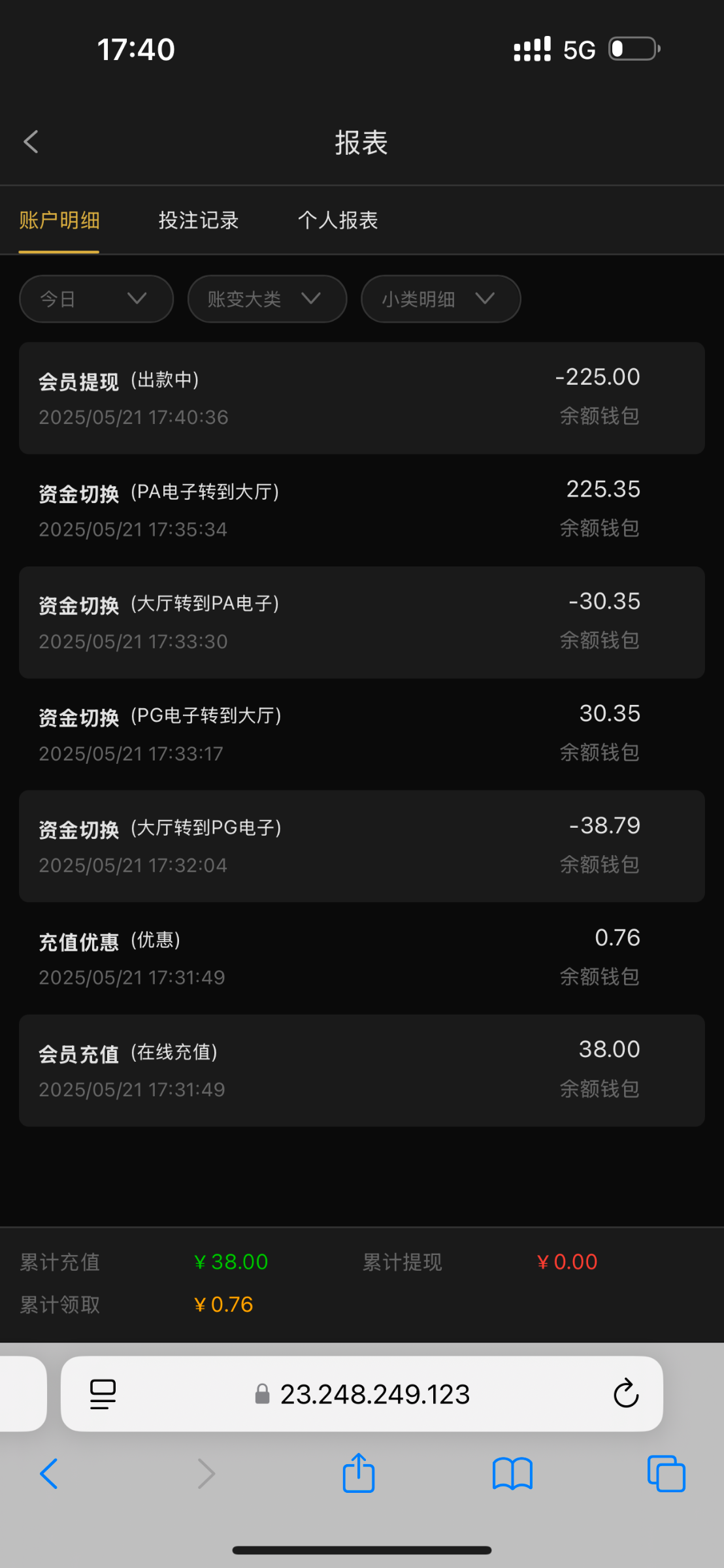Go back in Safari browser history
This screenshot has height=1568, width=724.
click(50, 1473)
